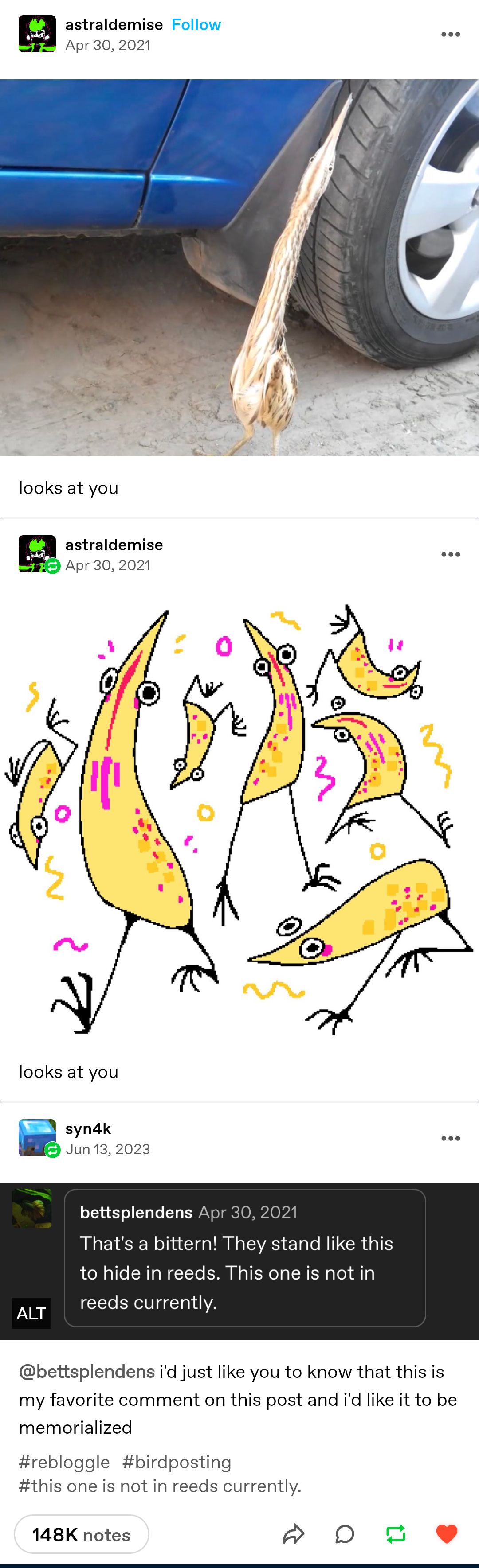479x1568 pixels.
Task: Open the #birdposting tag
Action: point(177,1462)
